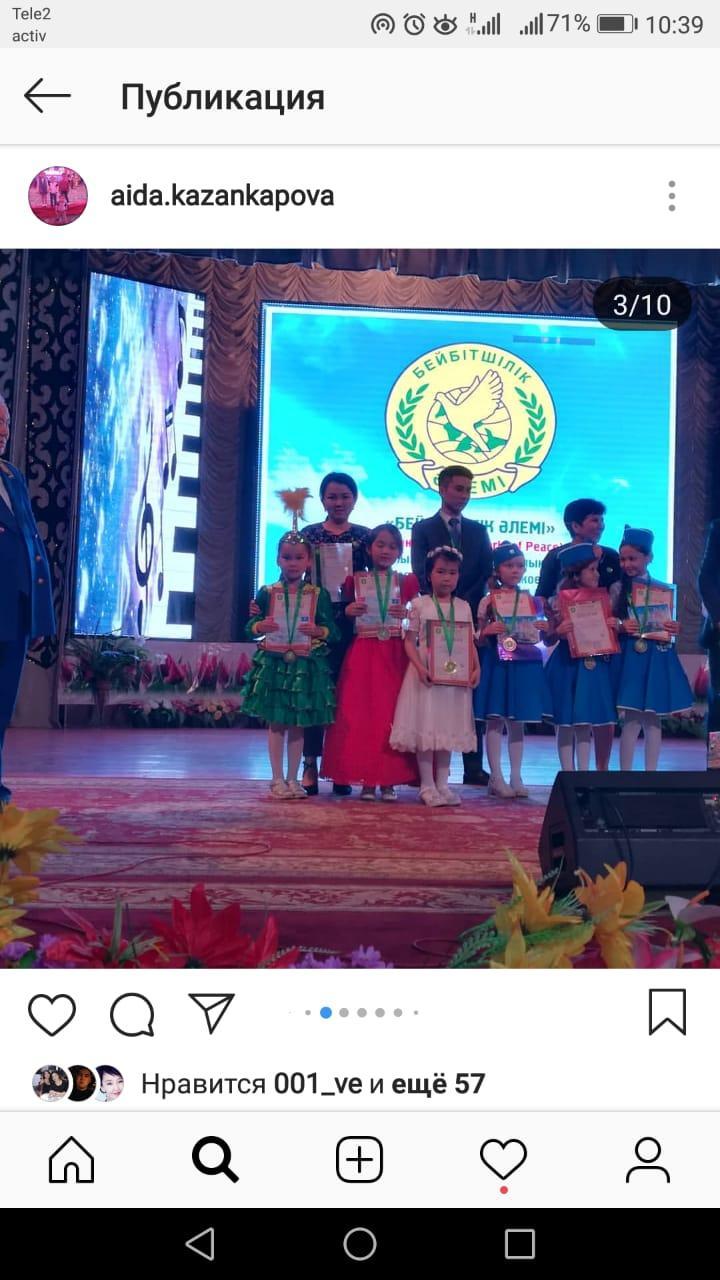Tap the system home circle button
The height and width of the screenshot is (1280, 720).
click(360, 1244)
